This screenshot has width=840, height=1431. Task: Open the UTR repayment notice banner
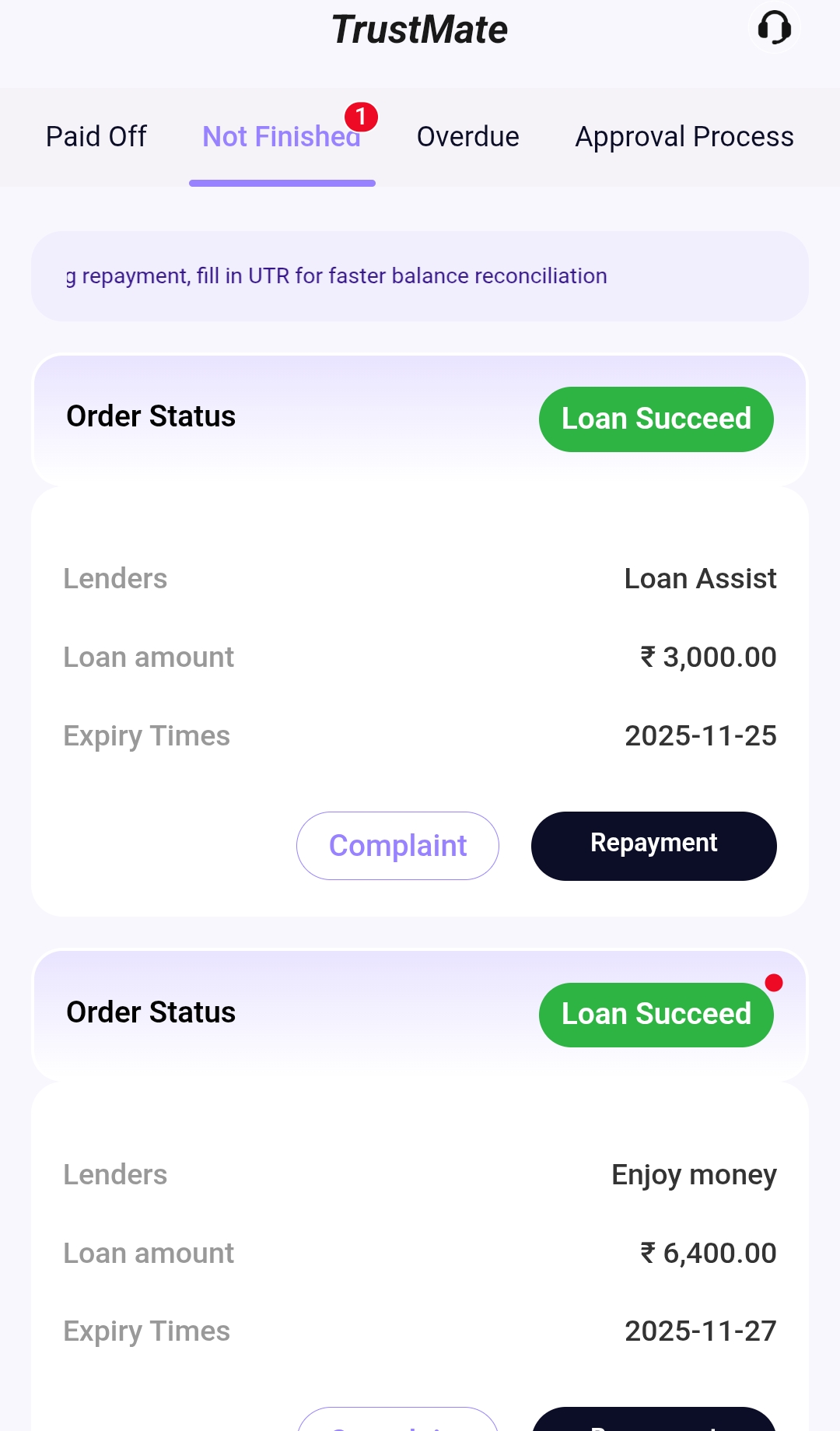click(x=419, y=276)
